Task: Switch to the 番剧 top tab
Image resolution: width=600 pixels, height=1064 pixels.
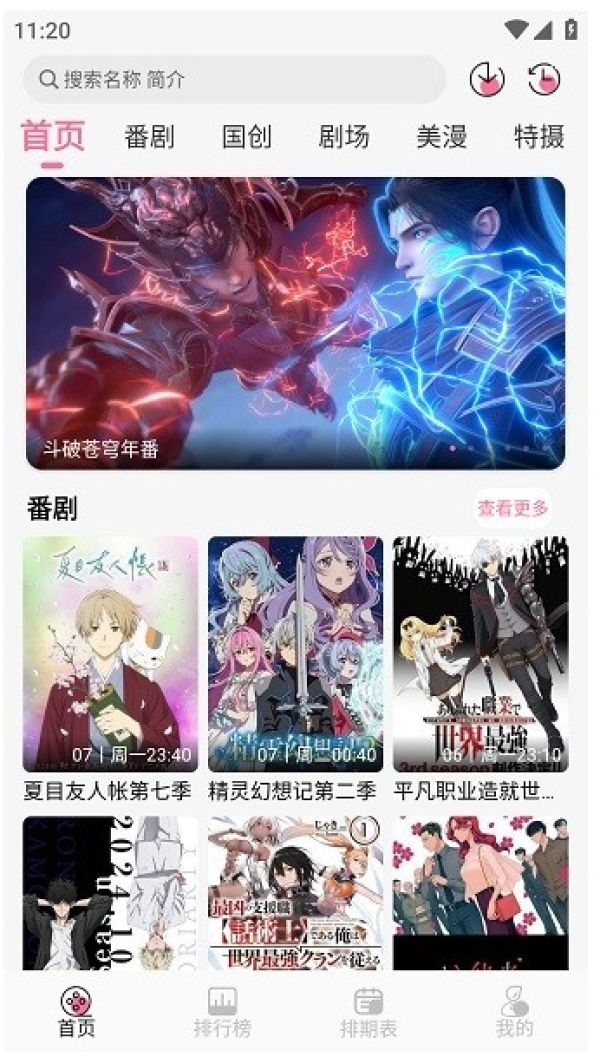Action: coord(150,137)
